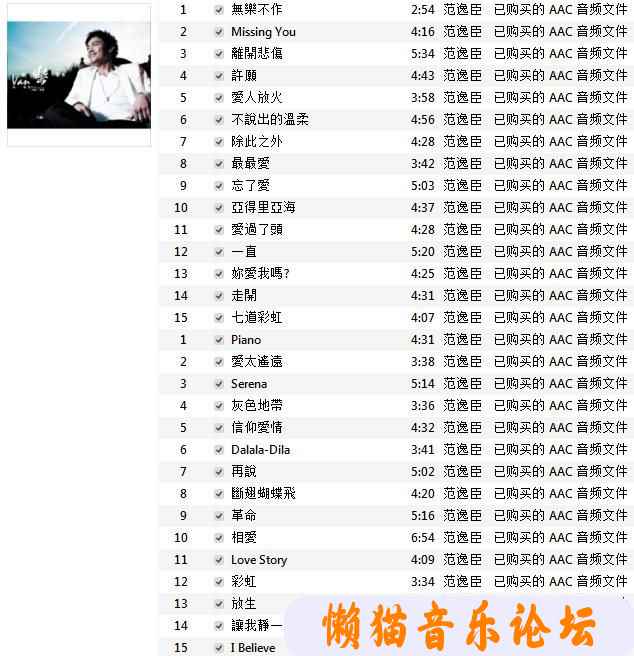Toggle the checkbox beside I Believe
The image size is (634, 656).
[219, 647]
